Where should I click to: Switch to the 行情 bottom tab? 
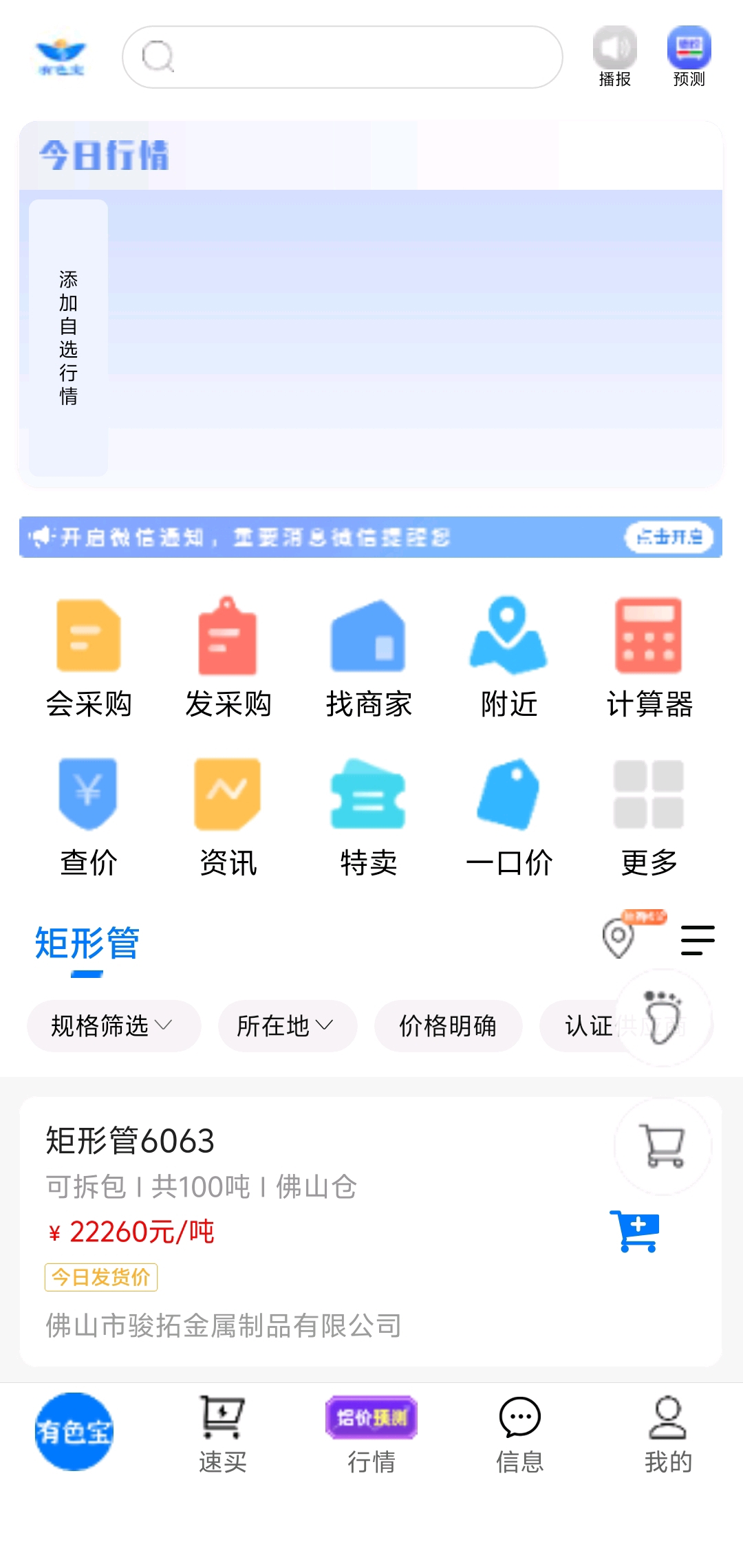click(x=371, y=1435)
